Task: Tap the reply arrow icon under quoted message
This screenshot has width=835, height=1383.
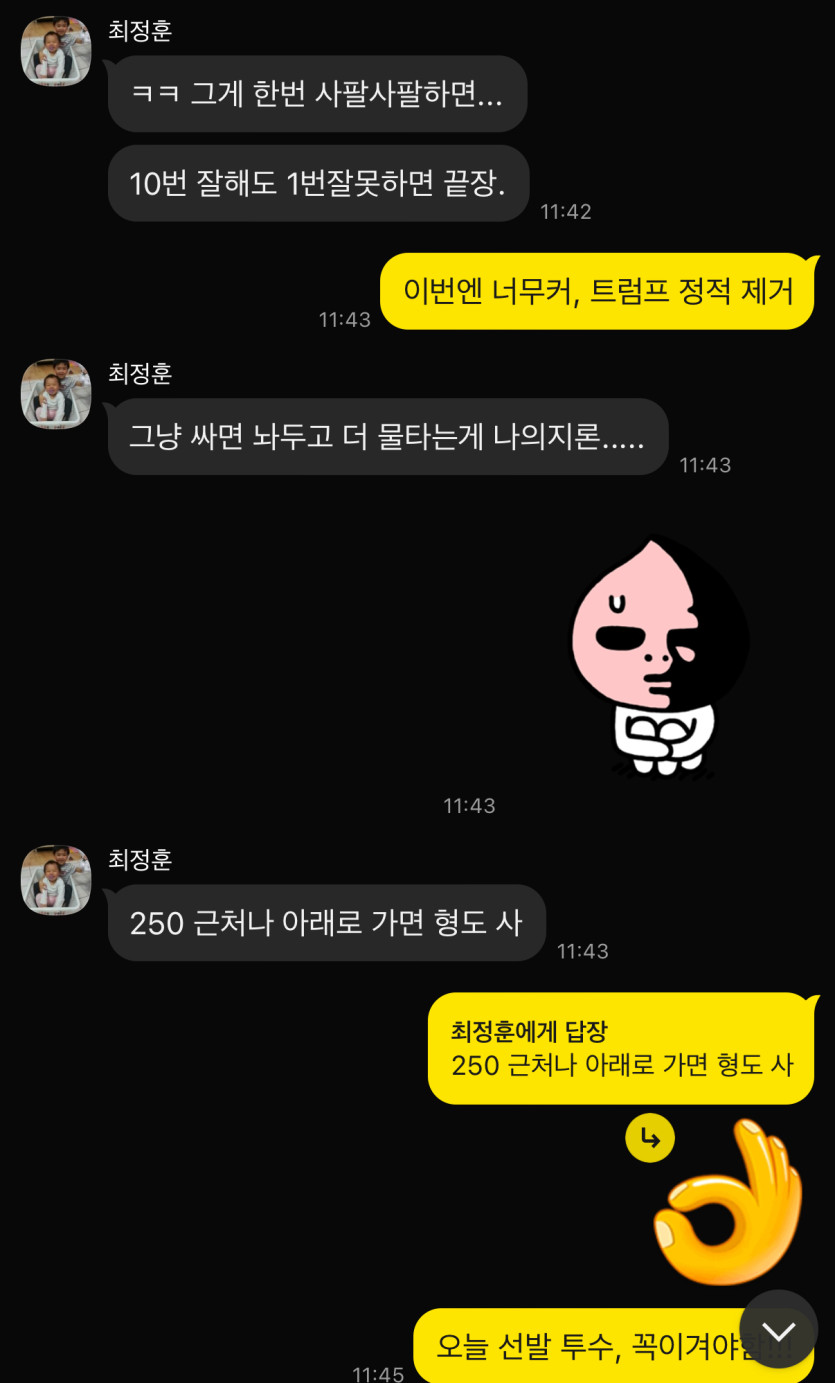Action: coord(650,1138)
